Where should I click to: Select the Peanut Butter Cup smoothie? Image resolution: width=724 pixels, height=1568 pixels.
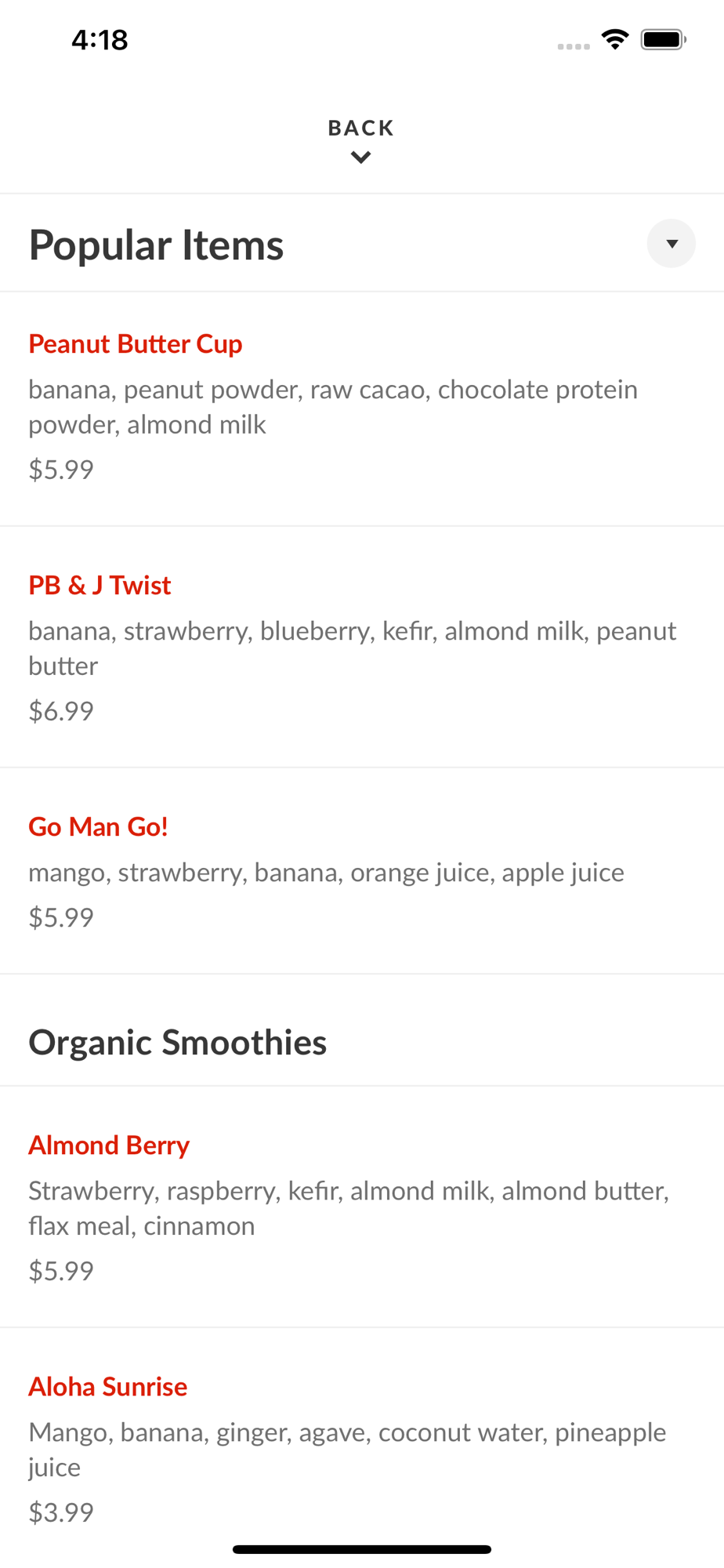362,409
